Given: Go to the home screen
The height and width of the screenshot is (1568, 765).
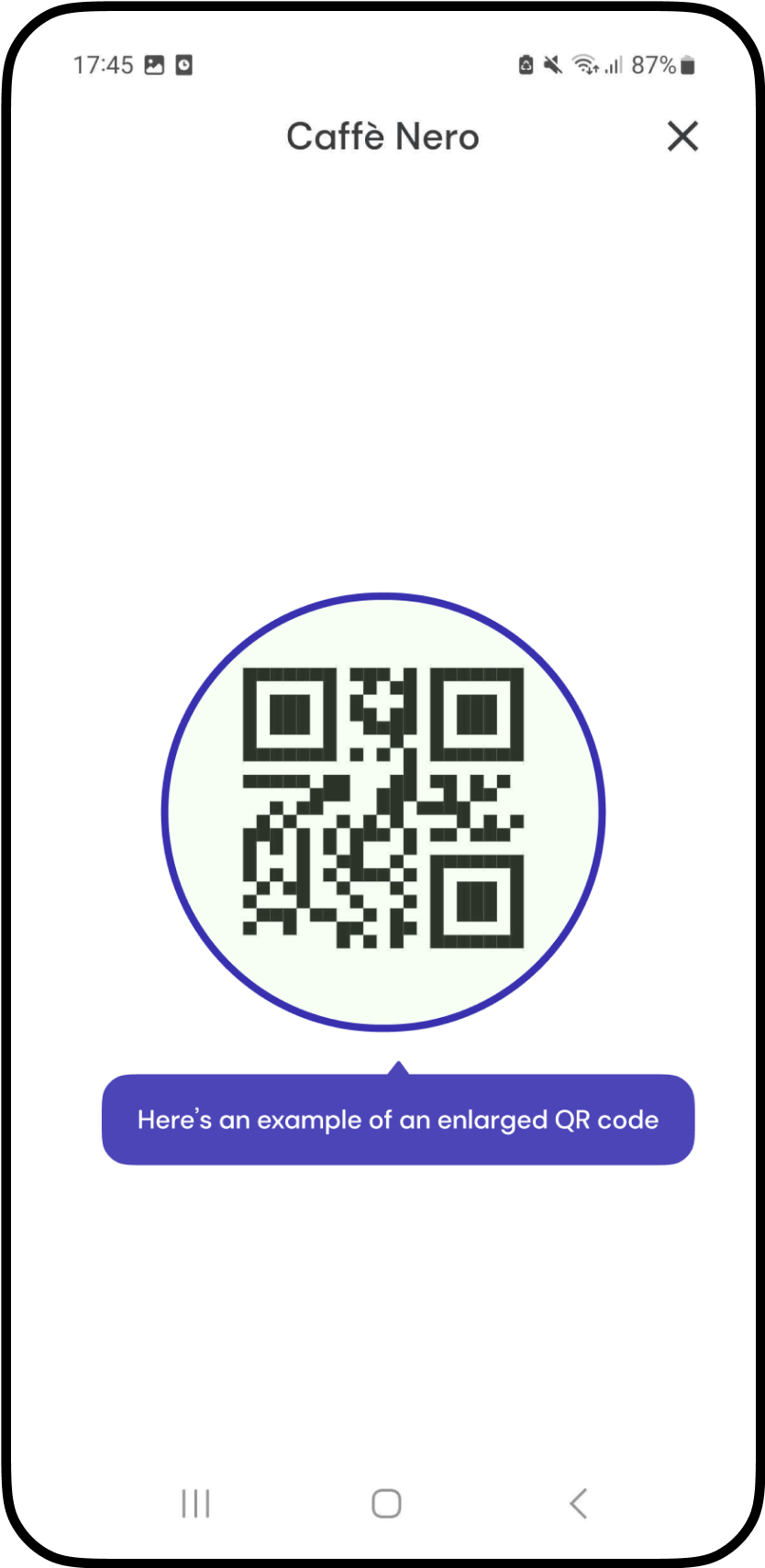Looking at the screenshot, I should tap(386, 1504).
